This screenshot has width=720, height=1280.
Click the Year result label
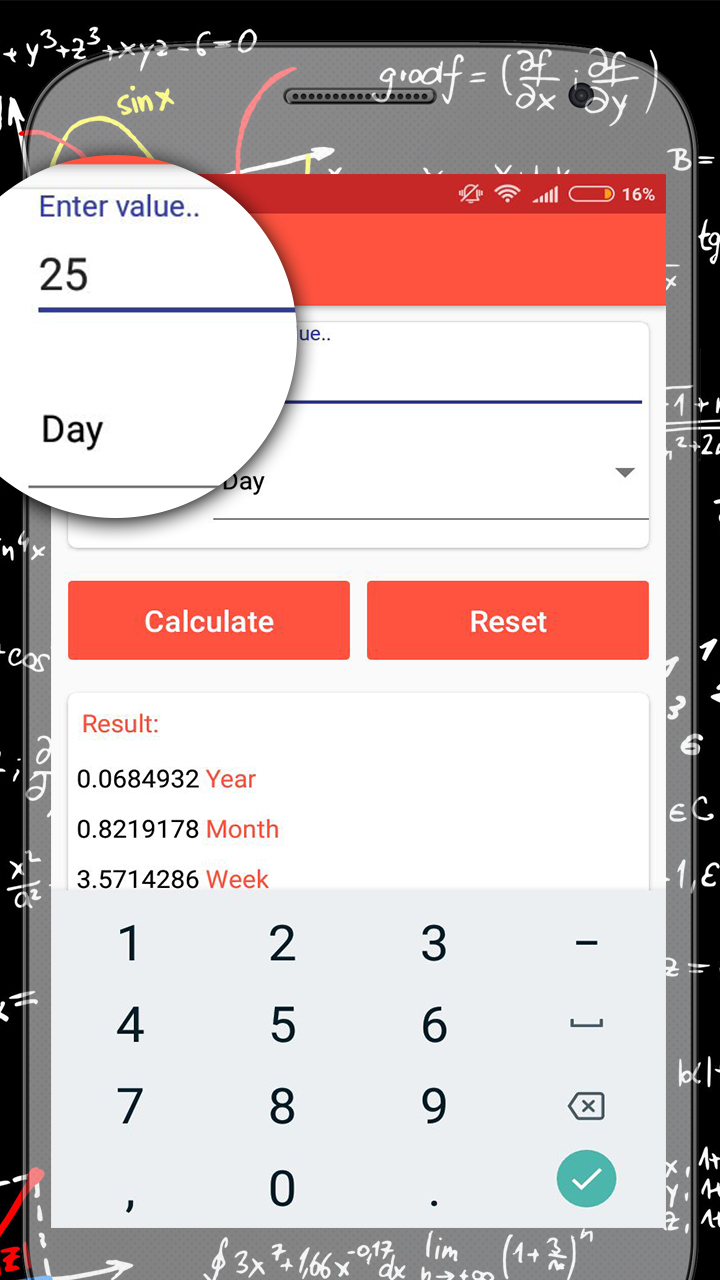click(x=231, y=779)
